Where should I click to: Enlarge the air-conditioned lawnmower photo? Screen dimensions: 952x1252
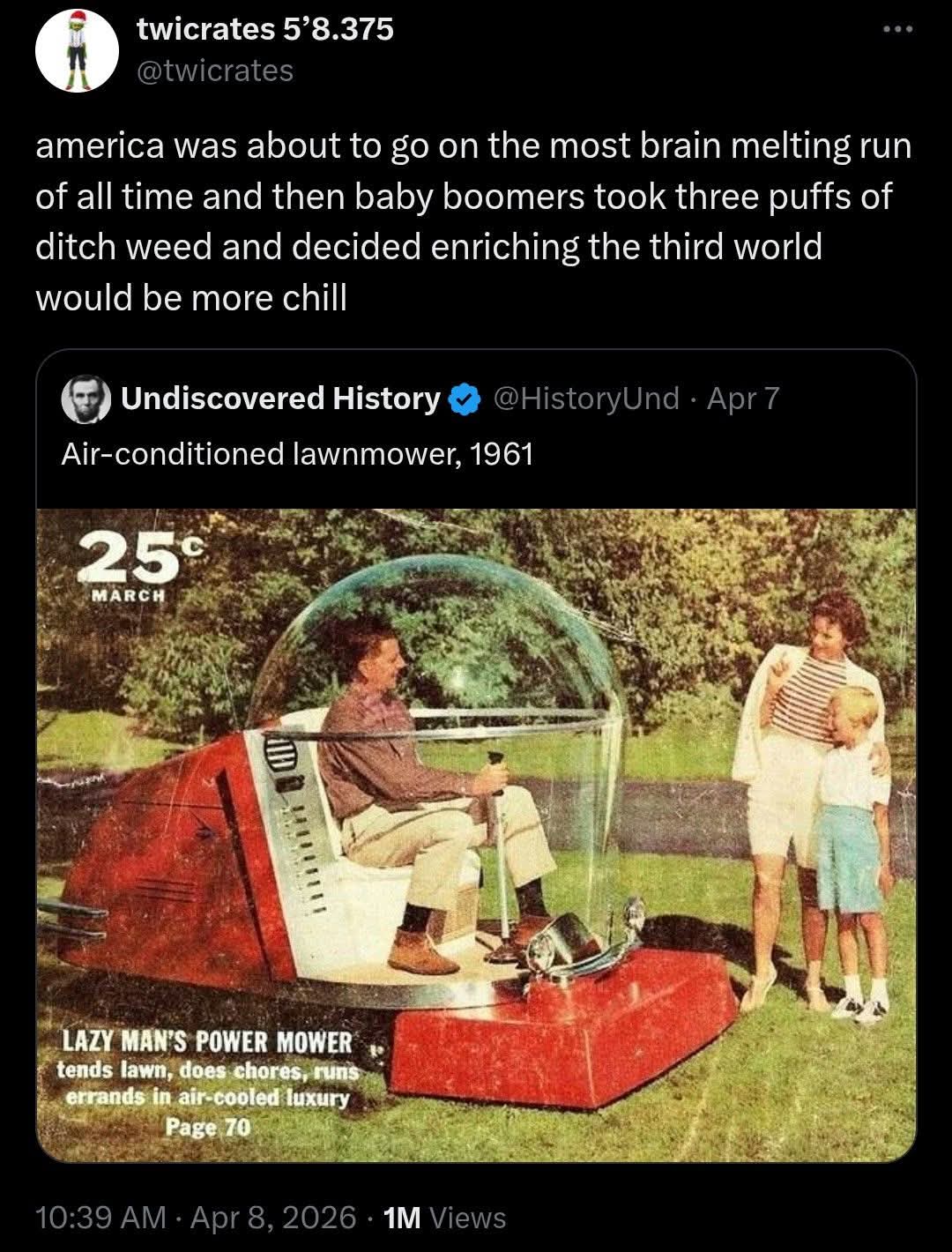[x=476, y=833]
